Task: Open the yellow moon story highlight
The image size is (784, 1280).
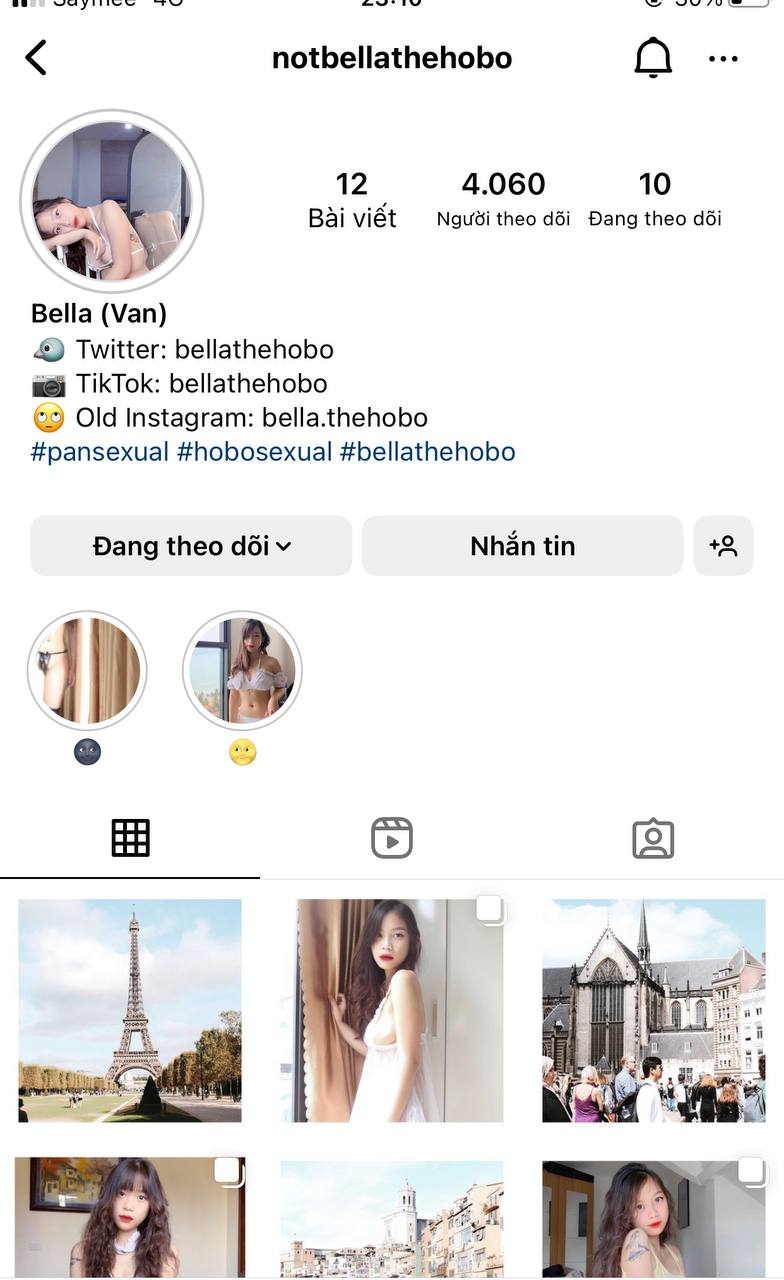Action: tap(242, 671)
